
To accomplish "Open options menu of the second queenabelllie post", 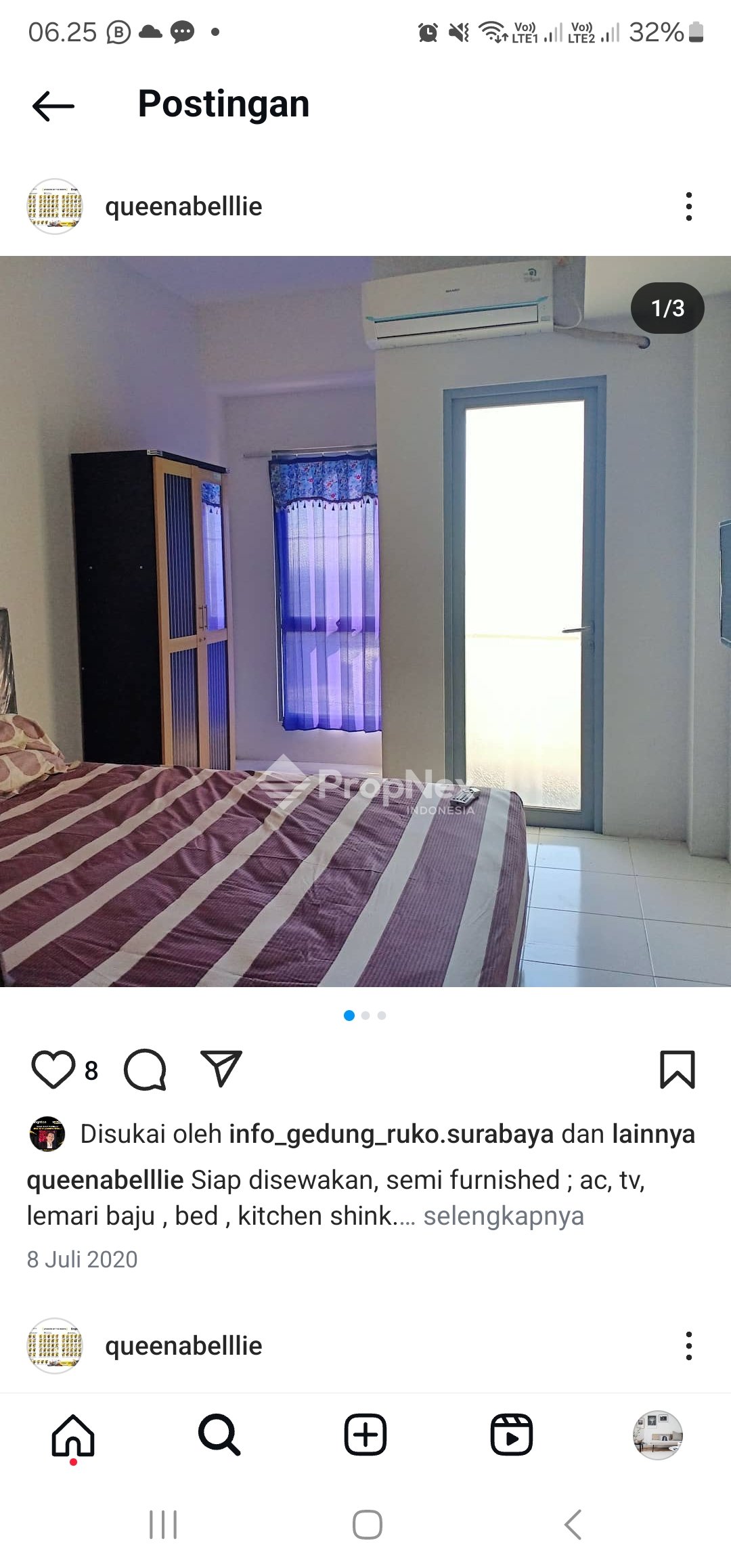I will pos(688,1346).
